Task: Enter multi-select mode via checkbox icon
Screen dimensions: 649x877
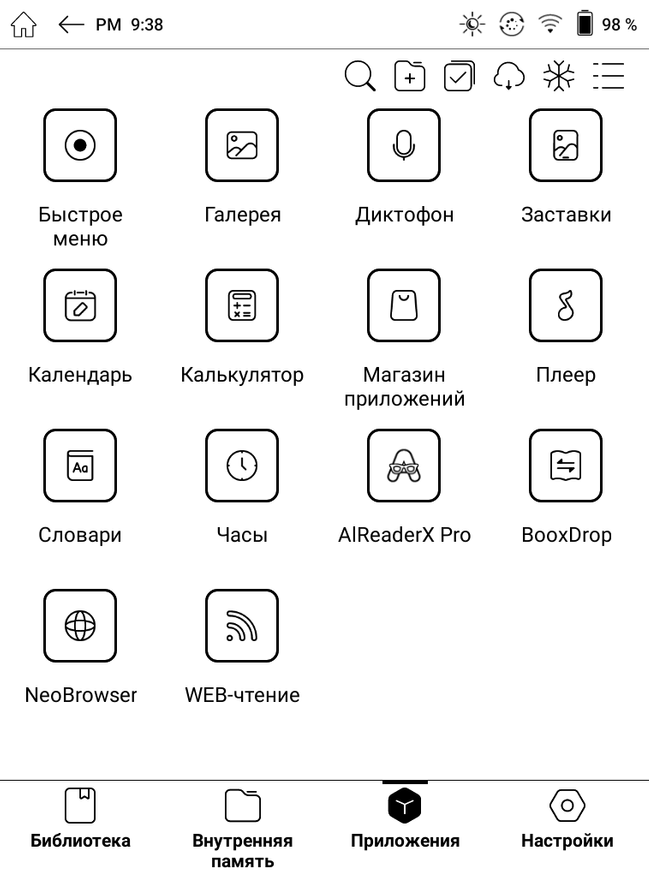Action: [x=459, y=76]
